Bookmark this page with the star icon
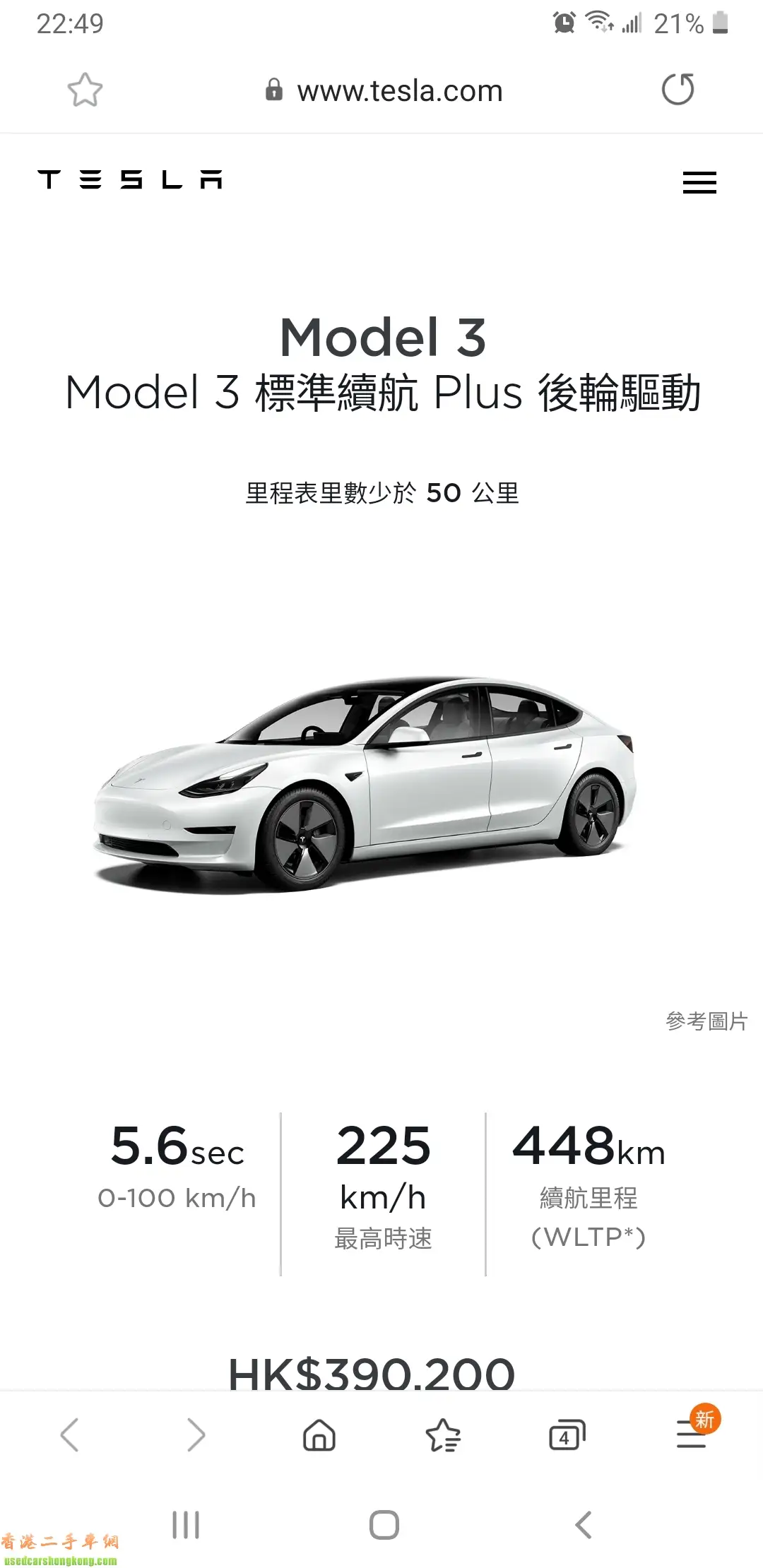The width and height of the screenshot is (763, 1568). pyautogui.click(x=85, y=90)
